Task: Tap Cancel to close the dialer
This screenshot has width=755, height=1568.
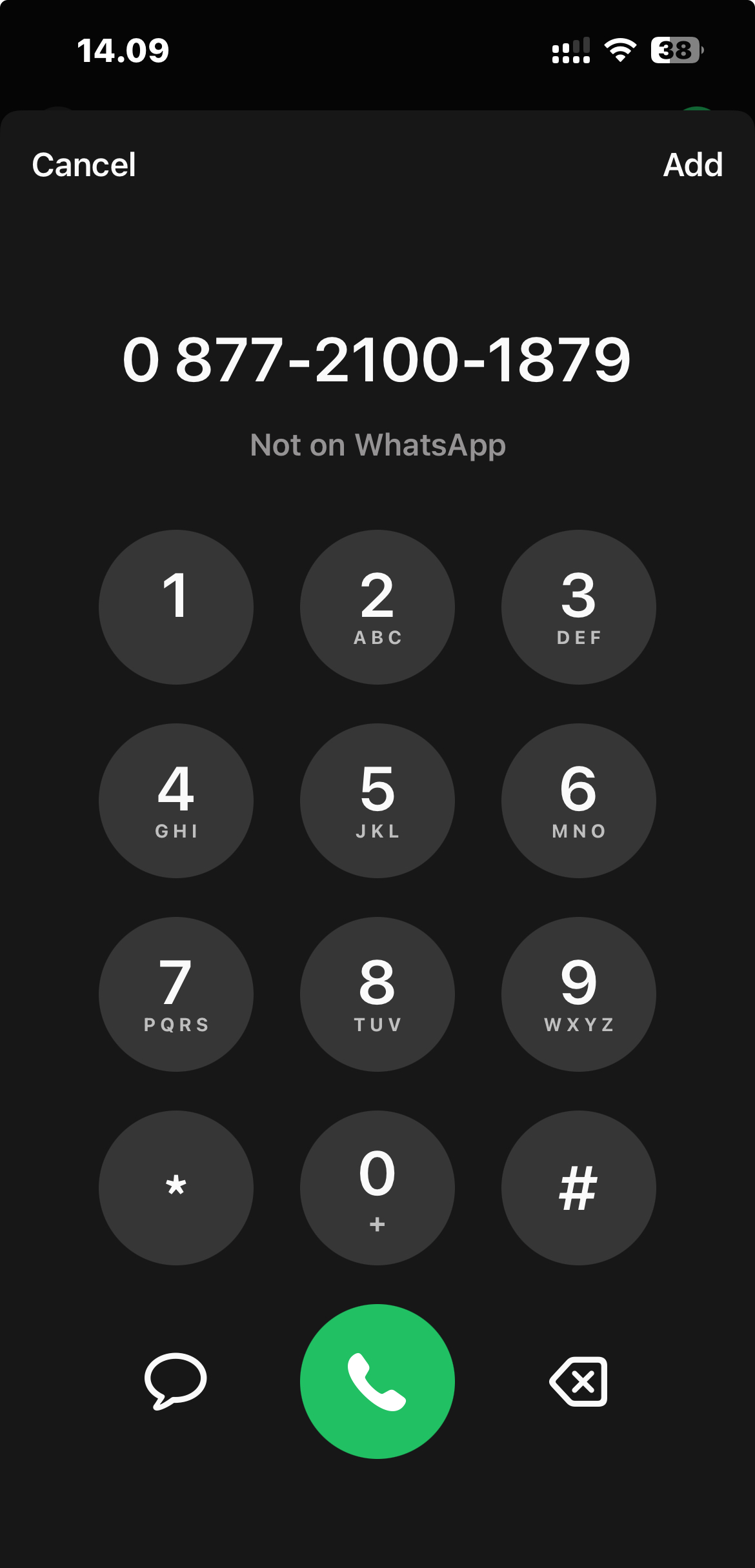Action: 84,165
